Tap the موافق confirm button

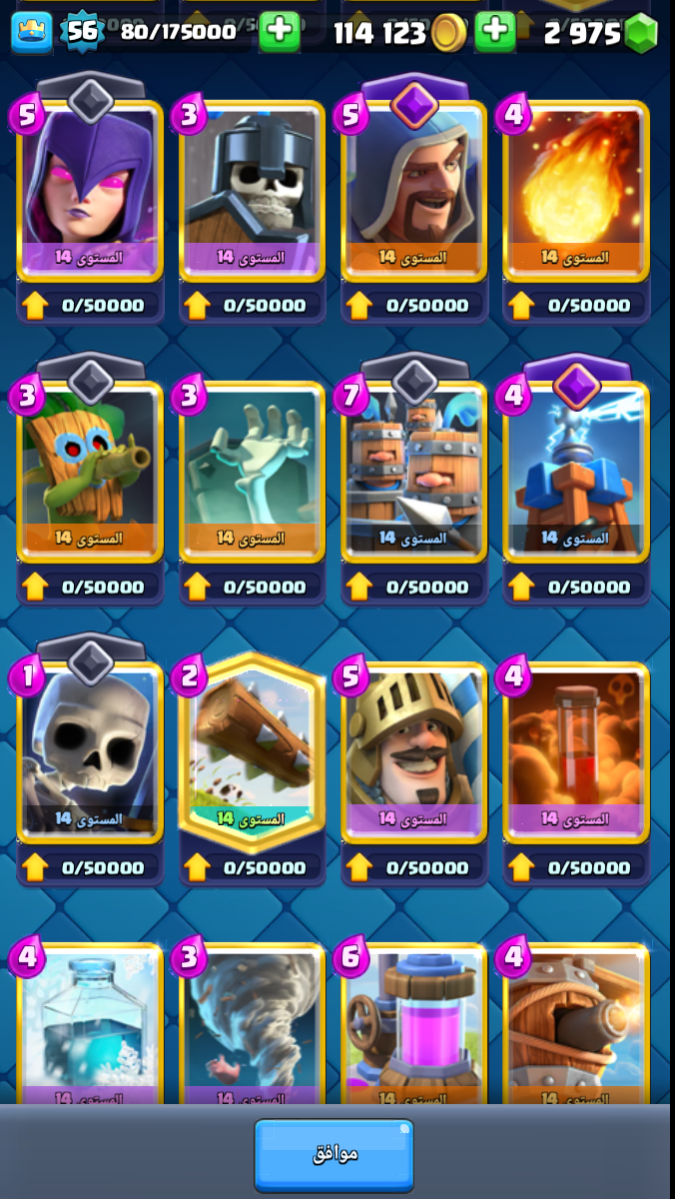pos(334,1154)
